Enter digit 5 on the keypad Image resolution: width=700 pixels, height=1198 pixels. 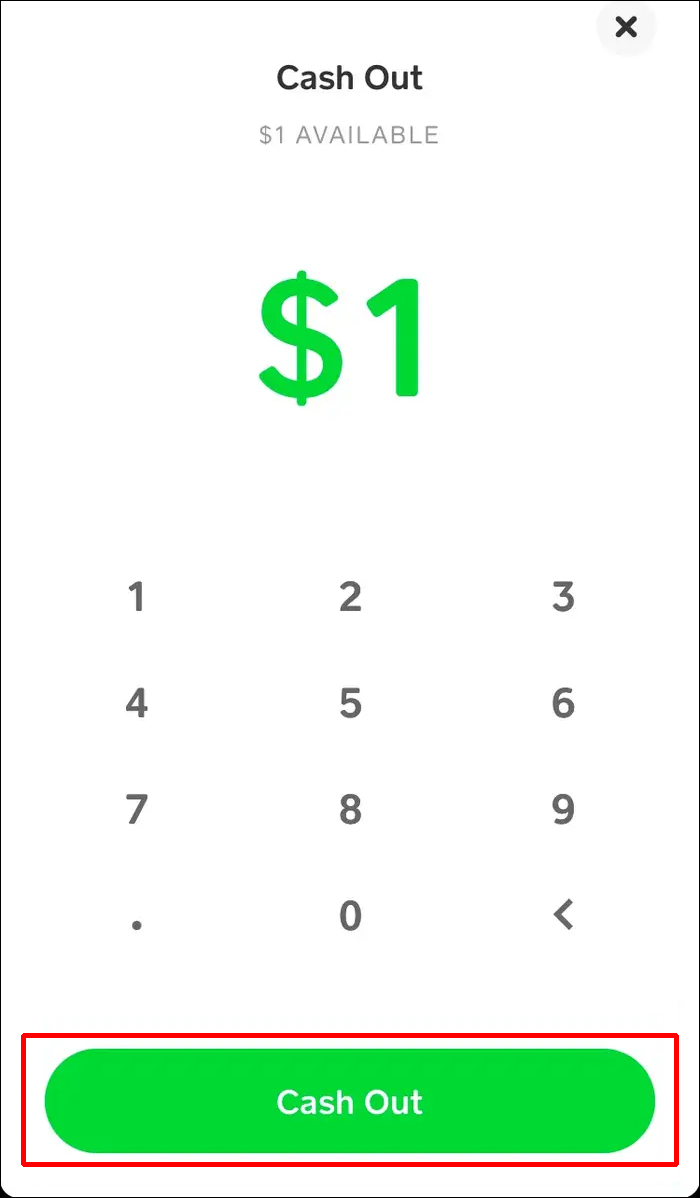(x=350, y=703)
